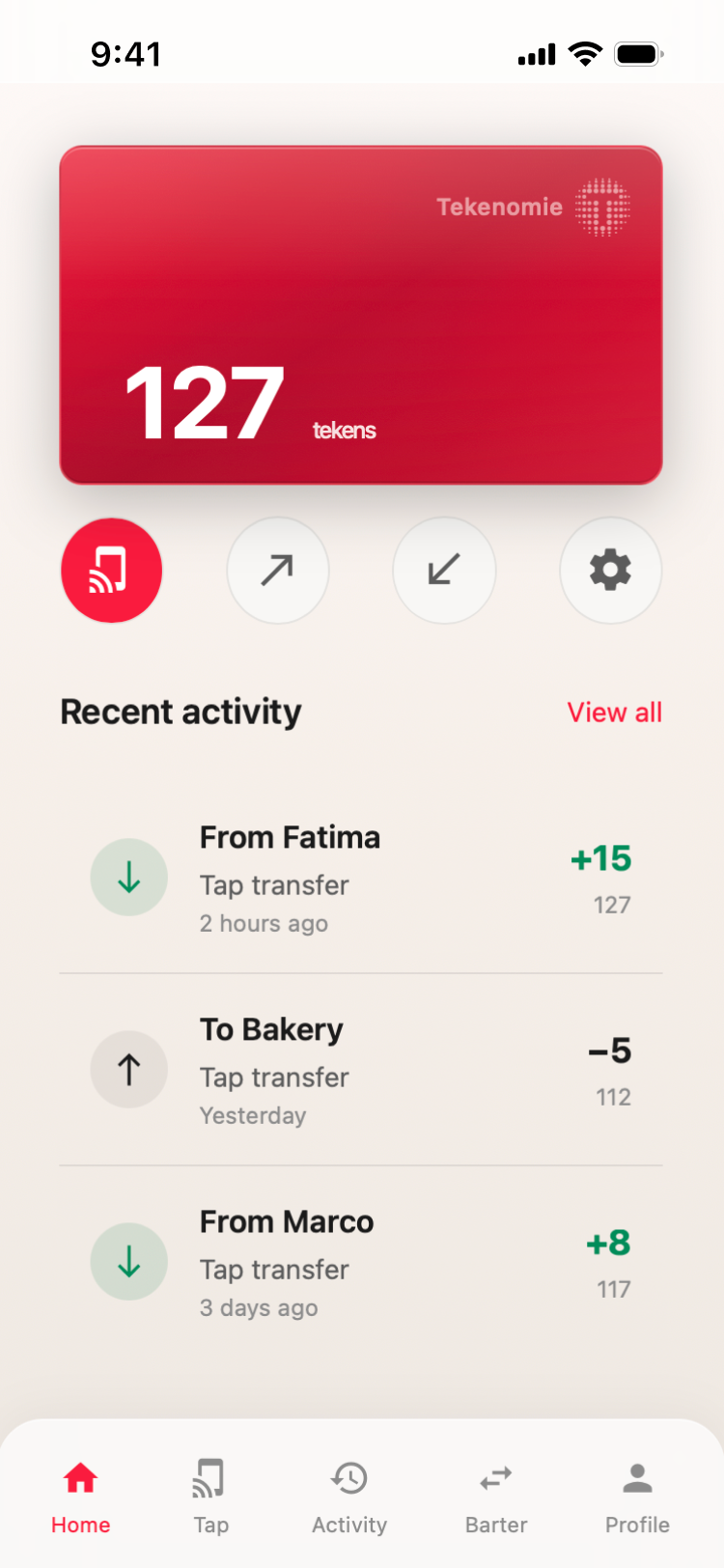Open the To Bakery transaction entry

362,1069
